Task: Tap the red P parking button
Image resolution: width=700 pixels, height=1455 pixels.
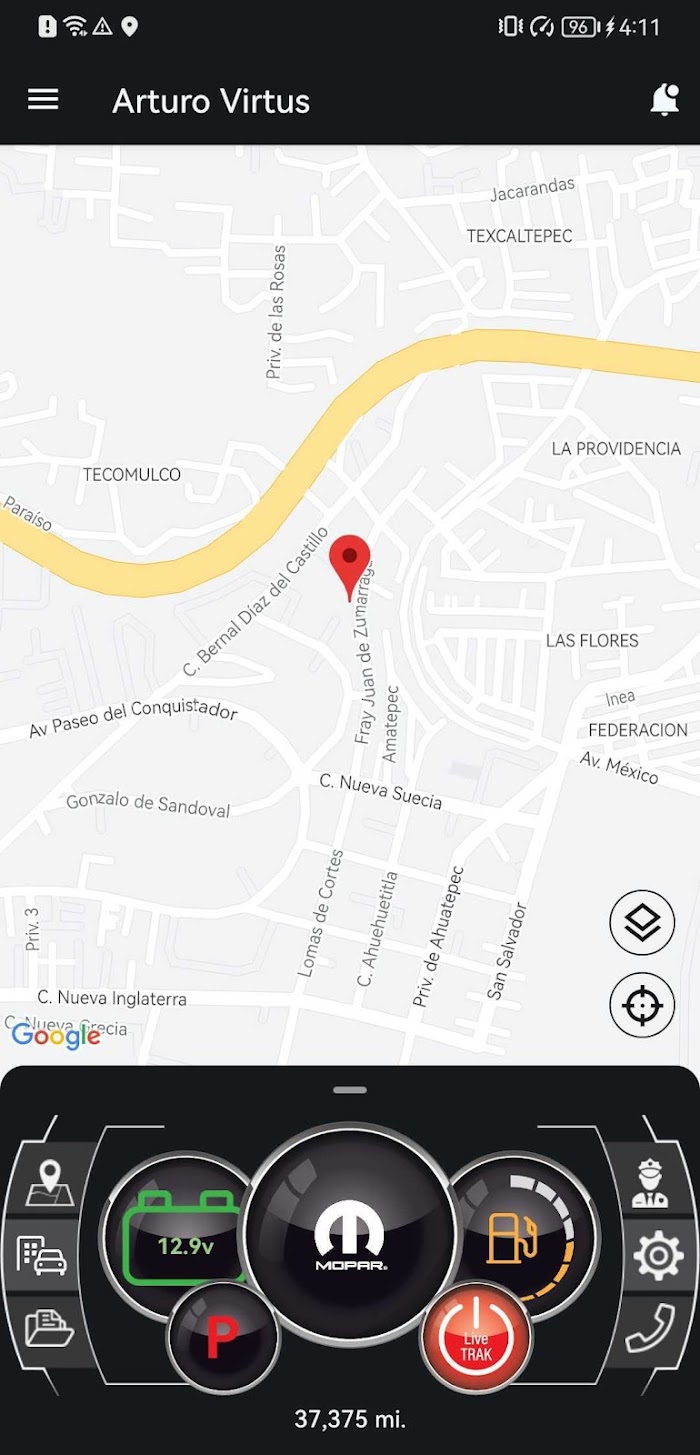Action: pos(222,1337)
